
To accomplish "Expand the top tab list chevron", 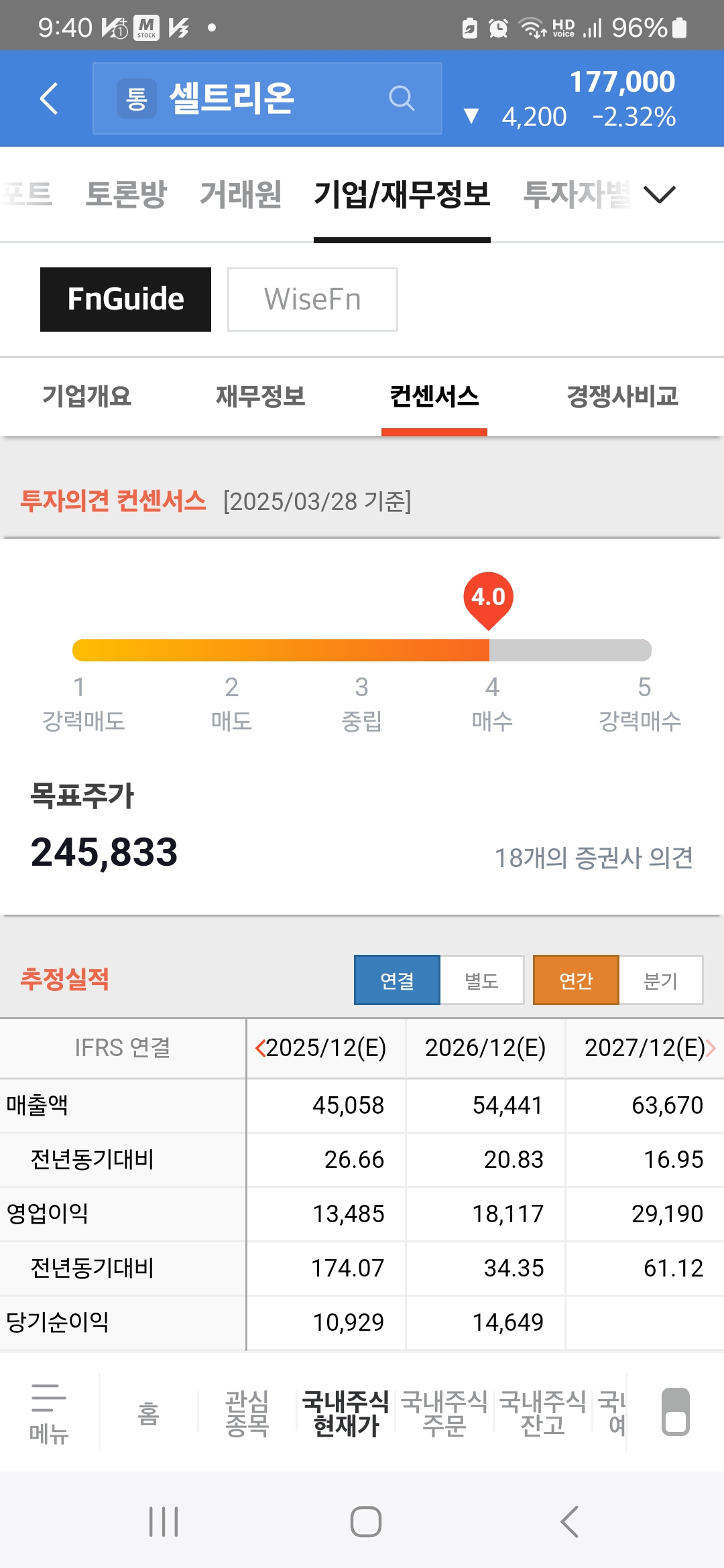I will (x=660, y=194).
